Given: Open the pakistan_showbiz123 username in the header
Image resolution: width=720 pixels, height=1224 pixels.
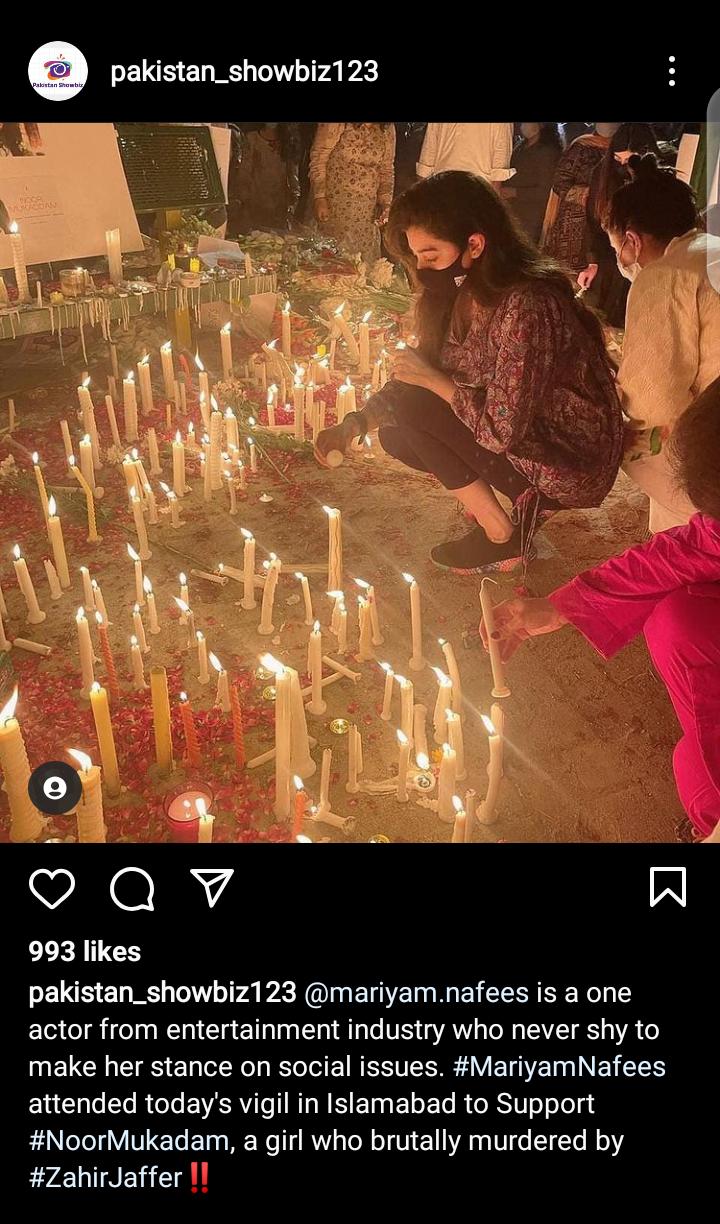Looking at the screenshot, I should [x=244, y=71].
